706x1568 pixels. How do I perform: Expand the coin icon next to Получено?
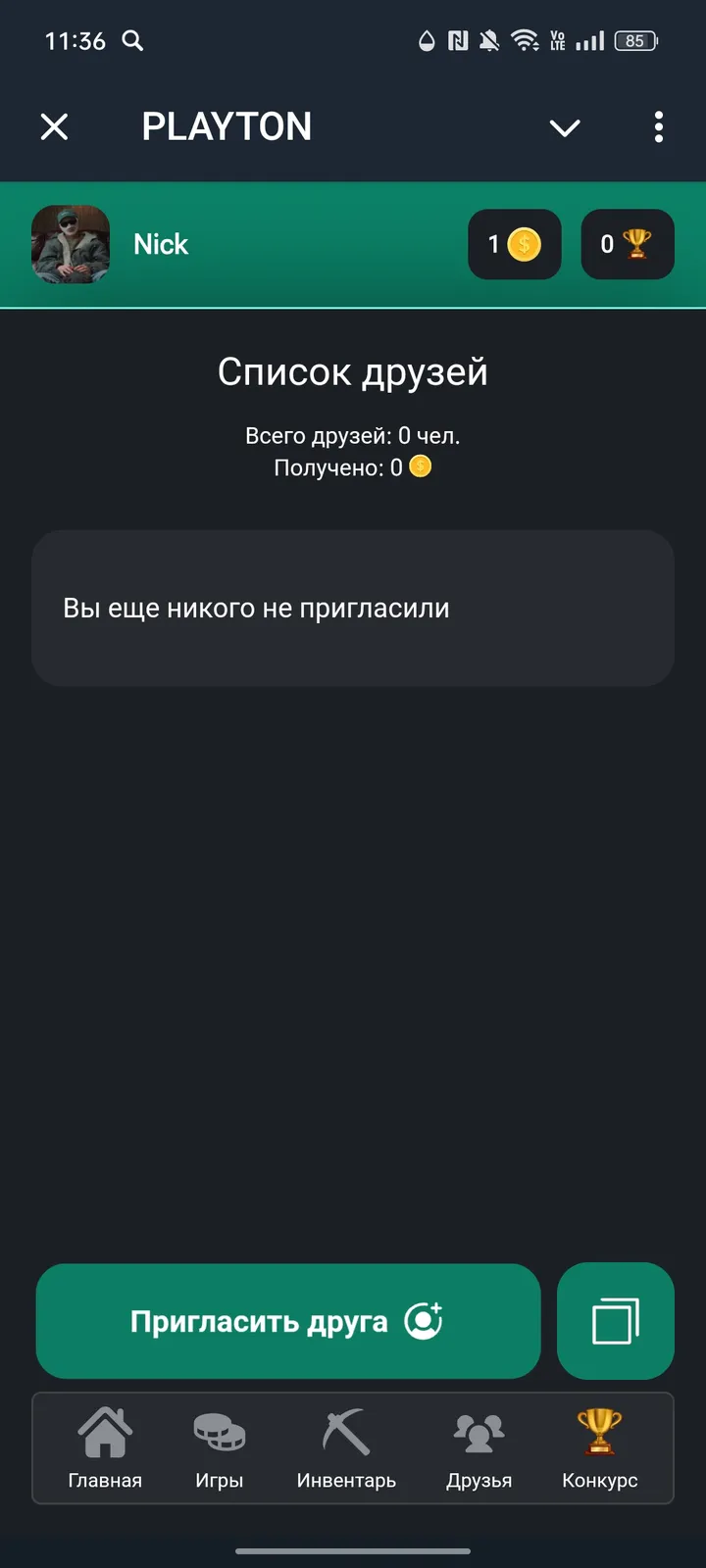[421, 467]
